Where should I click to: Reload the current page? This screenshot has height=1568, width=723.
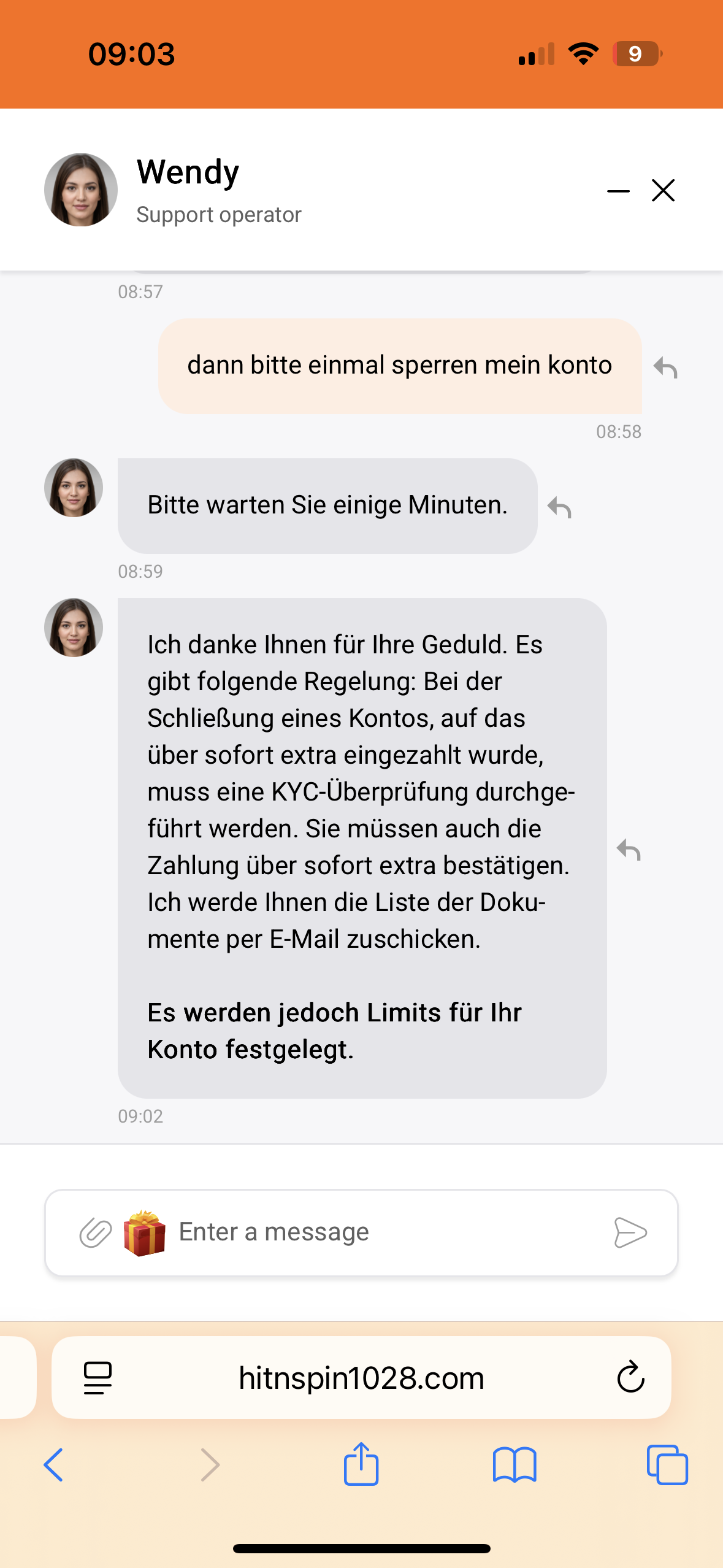pos(630,1378)
